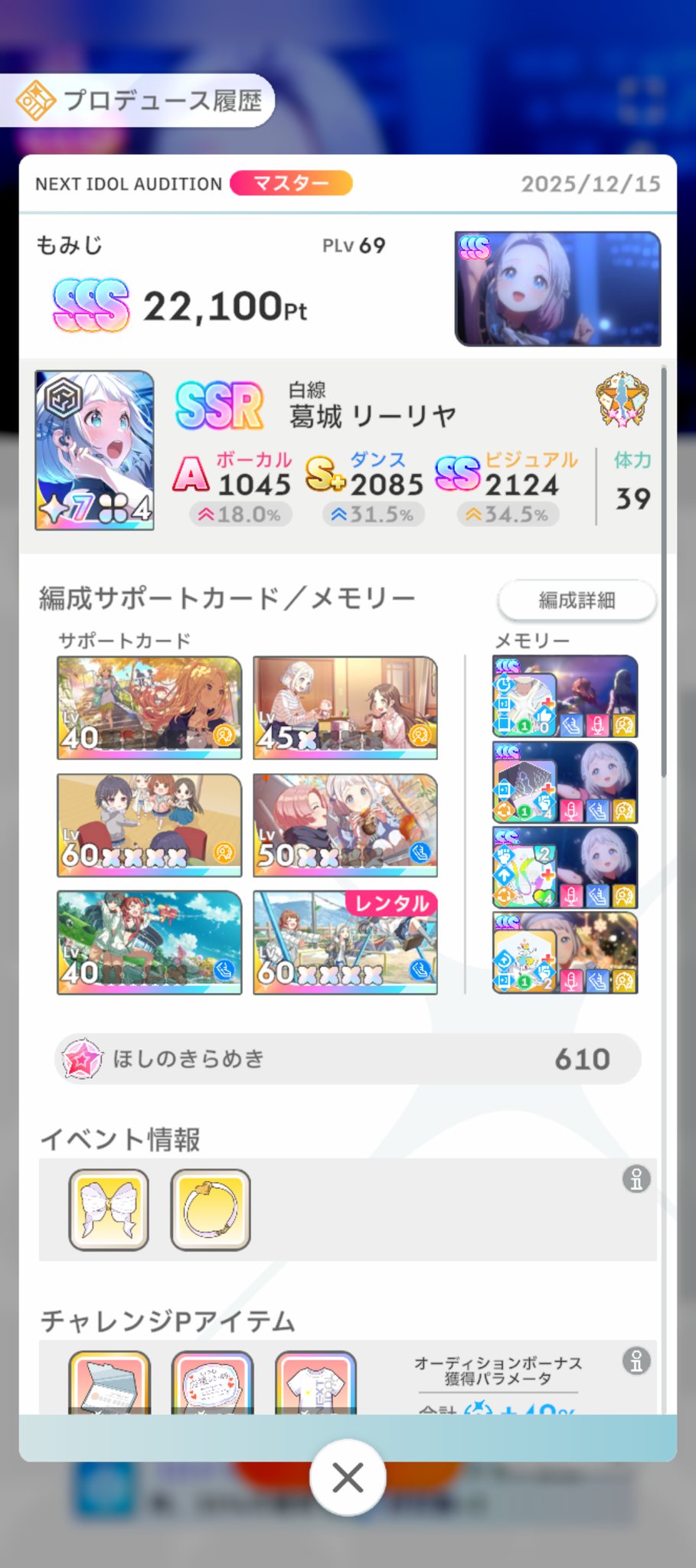
Task: Select the Lv 60 support card without レンタル tag
Action: [x=149, y=825]
